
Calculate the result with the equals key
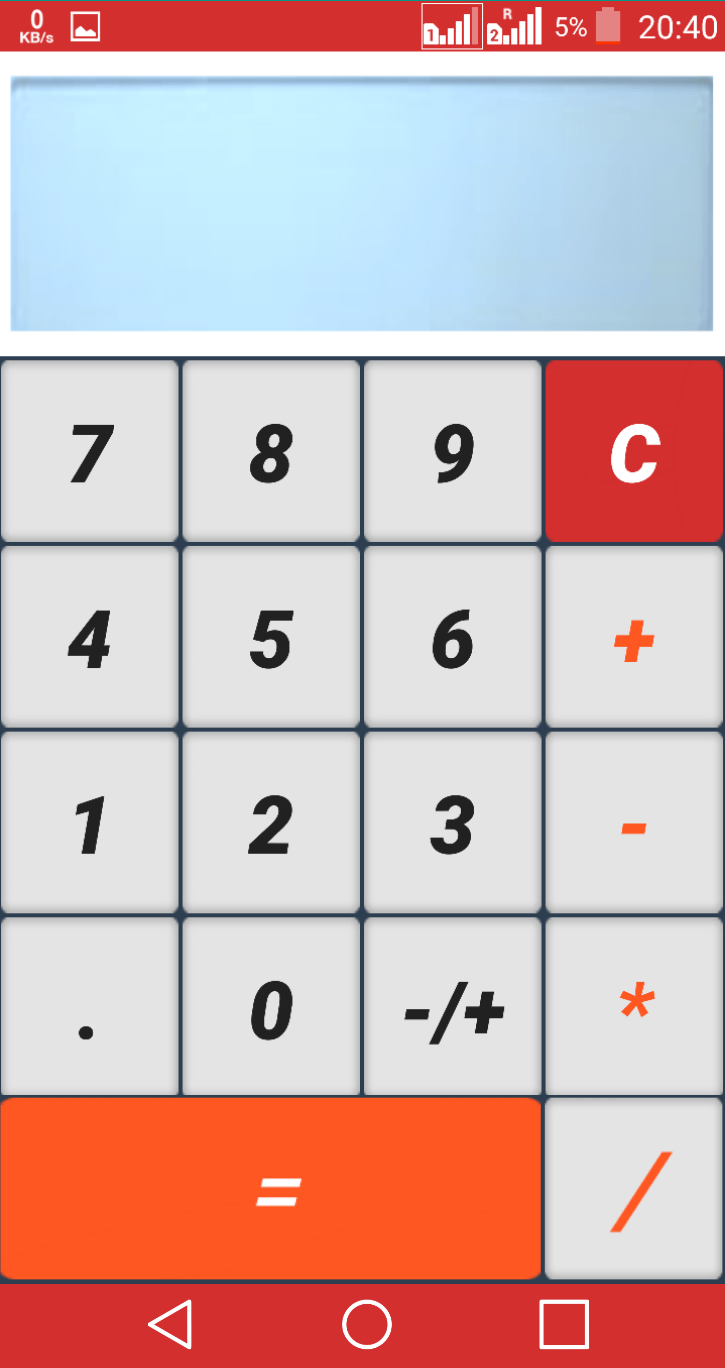click(x=271, y=1189)
